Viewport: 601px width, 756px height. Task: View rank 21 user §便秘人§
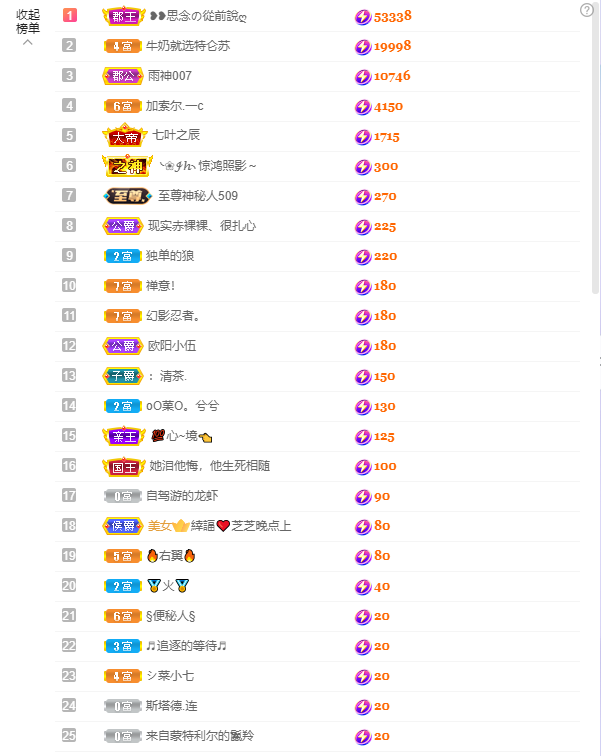click(x=170, y=616)
